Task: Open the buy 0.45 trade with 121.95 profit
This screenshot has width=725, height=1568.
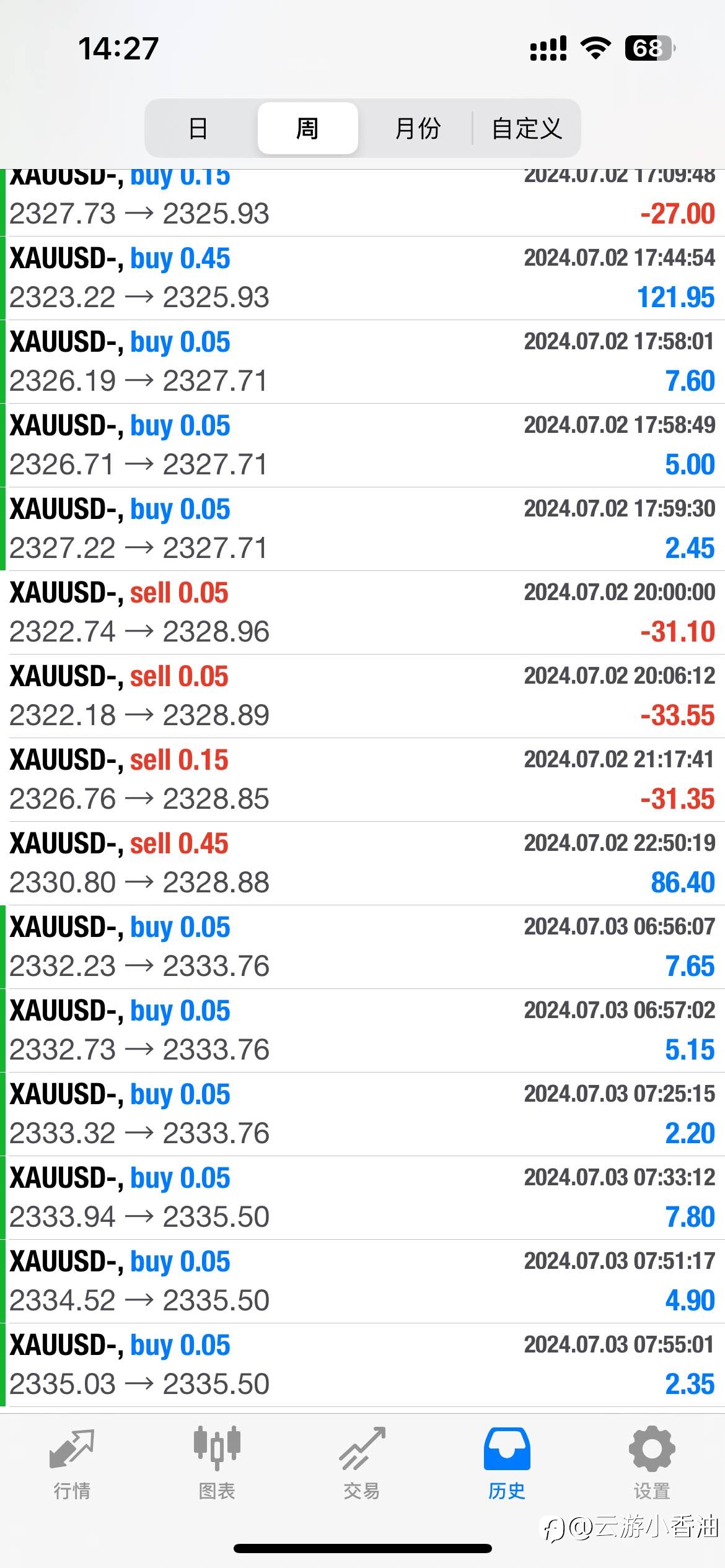Action: [362, 278]
